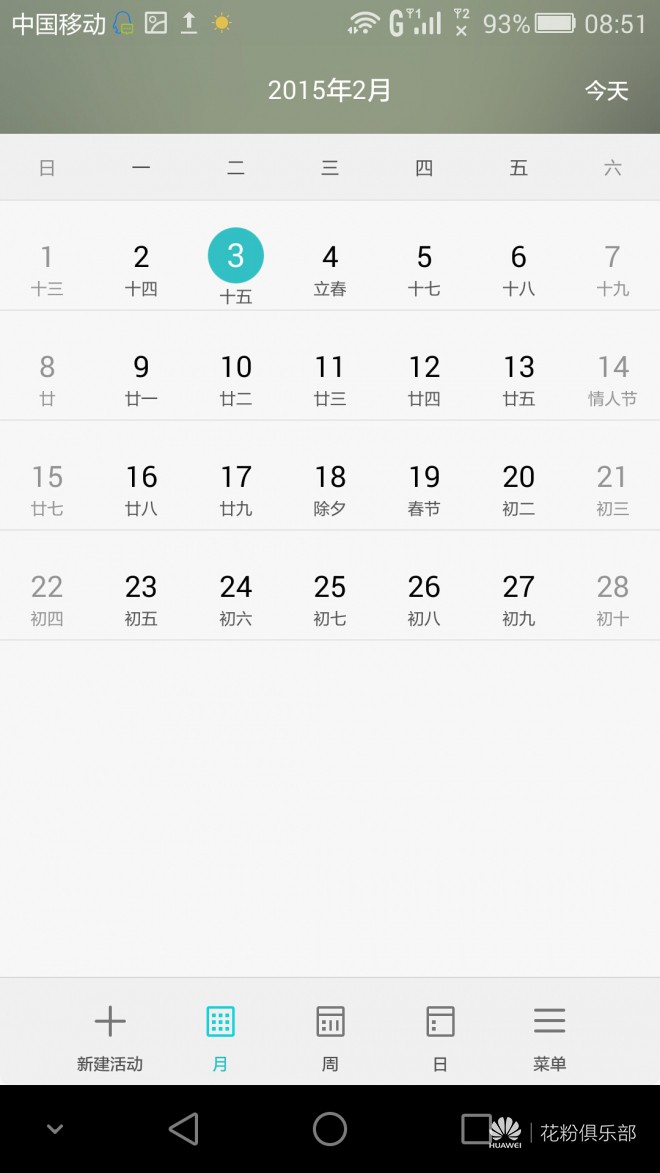Select February 14 情人节
Screen dimensions: 660x1173
[x=612, y=378]
